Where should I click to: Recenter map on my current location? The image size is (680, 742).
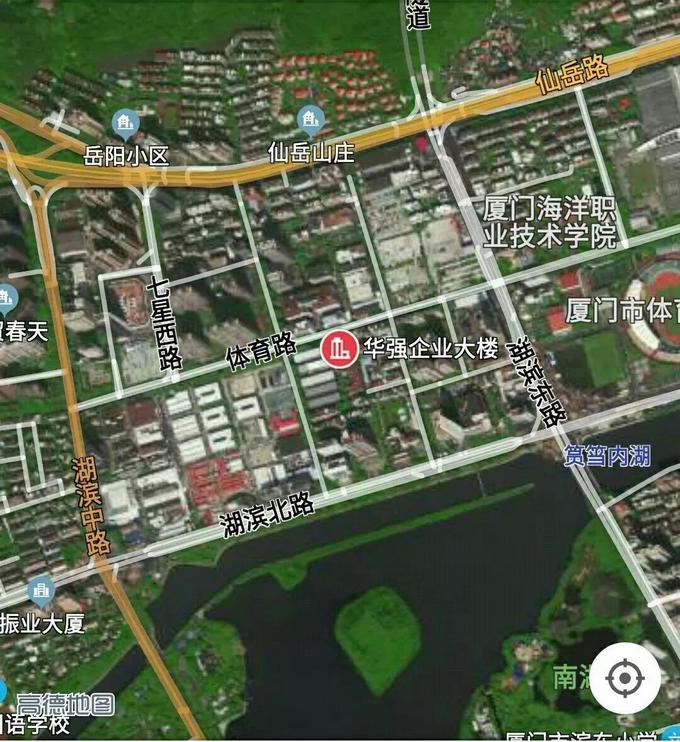click(x=625, y=679)
